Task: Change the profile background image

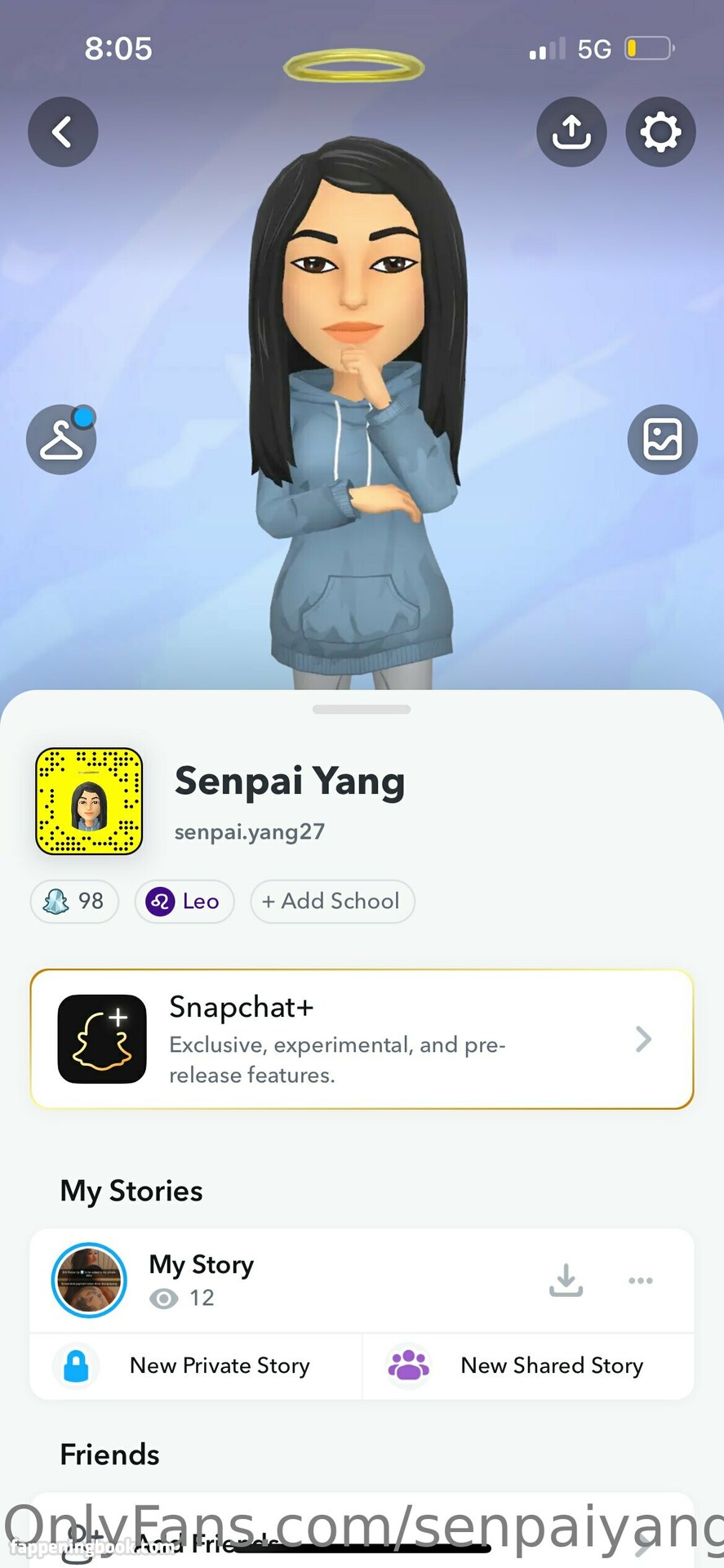Action: (x=662, y=440)
